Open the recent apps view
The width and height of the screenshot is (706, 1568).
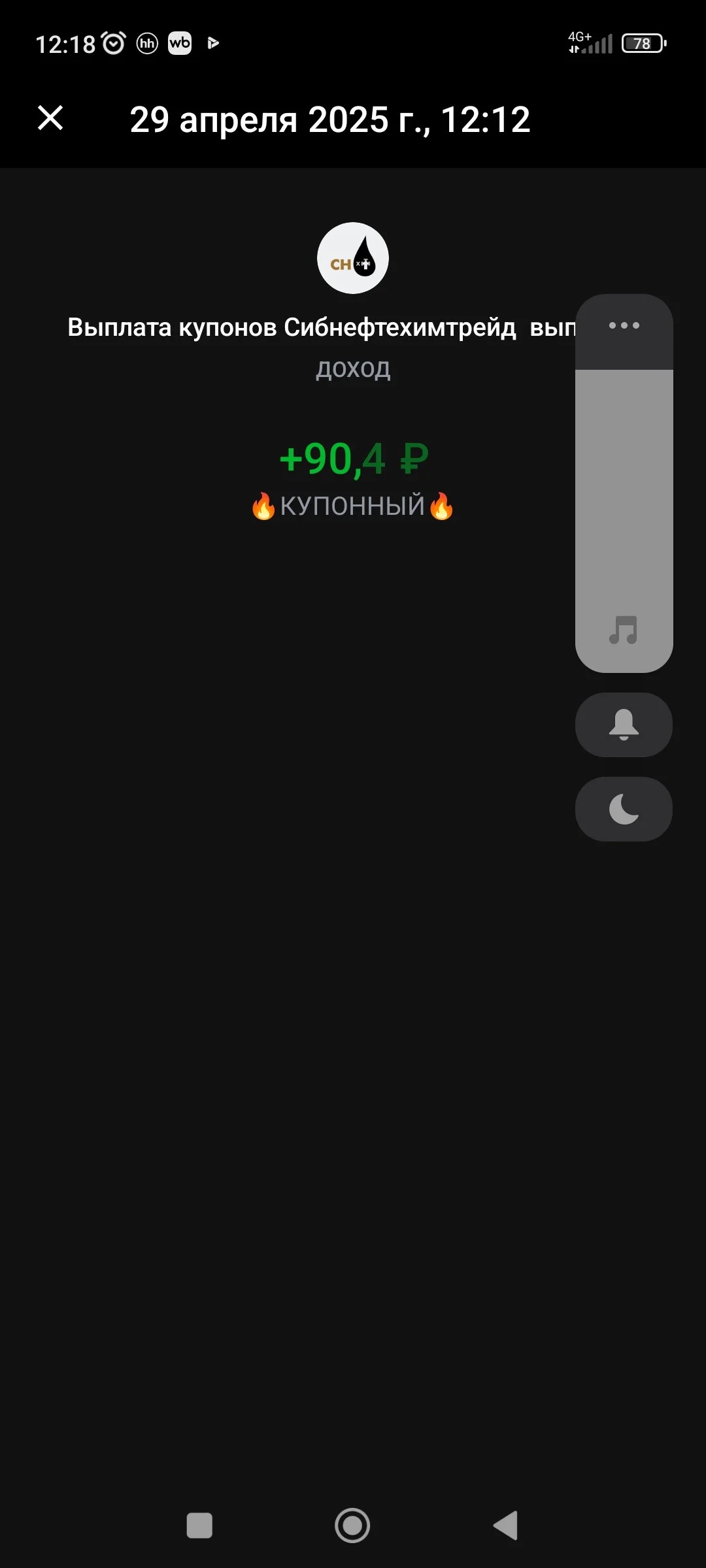click(x=199, y=1526)
